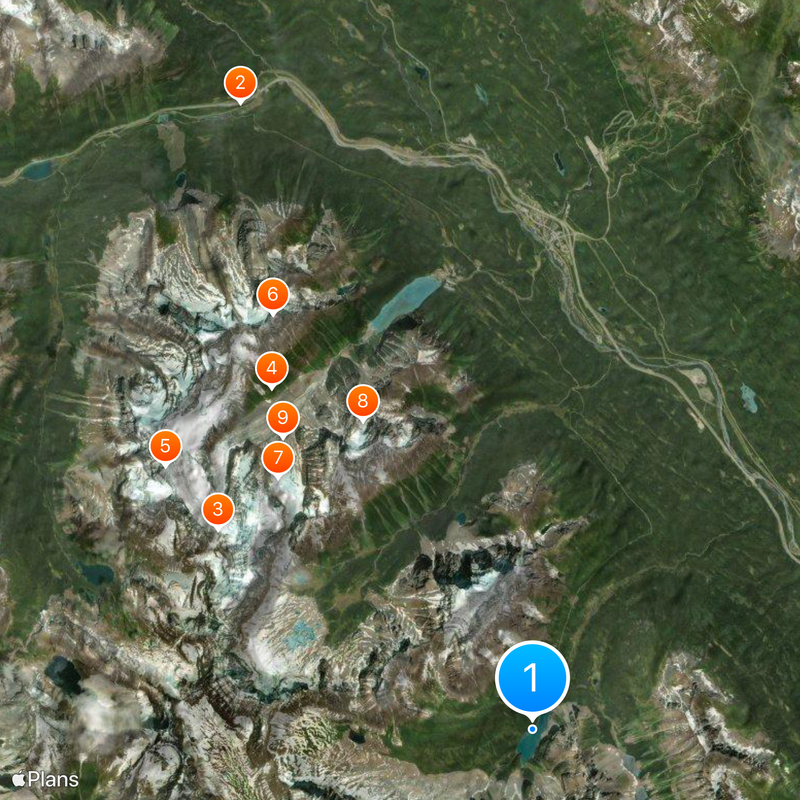This screenshot has height=800, width=800.
Task: Select map pin number 4
Action: 271,368
